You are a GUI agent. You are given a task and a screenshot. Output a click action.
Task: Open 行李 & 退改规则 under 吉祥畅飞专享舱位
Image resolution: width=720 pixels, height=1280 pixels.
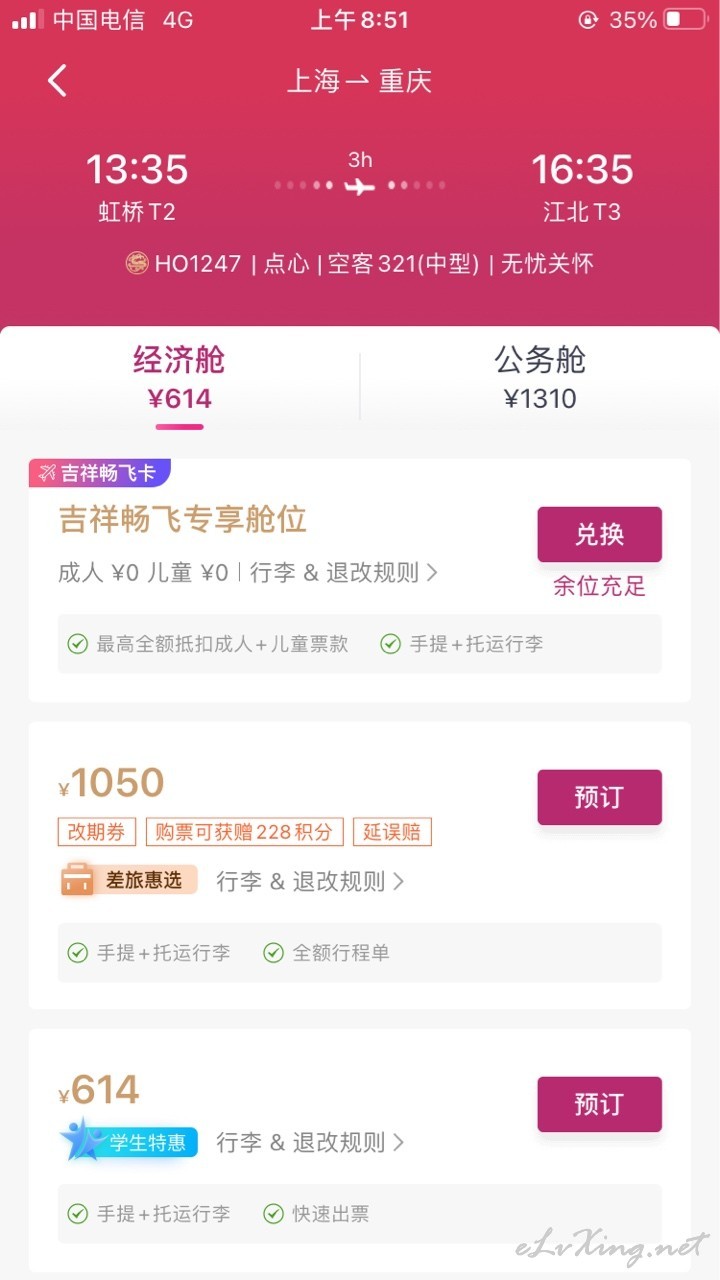coord(344,573)
